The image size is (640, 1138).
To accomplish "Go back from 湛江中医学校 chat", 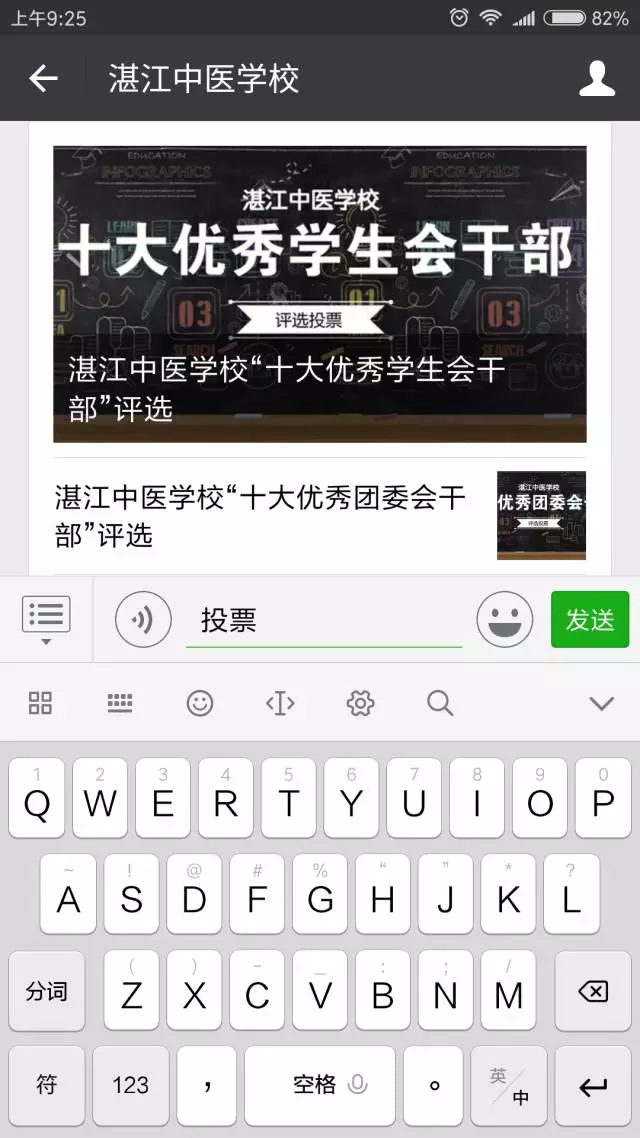I will [43, 78].
